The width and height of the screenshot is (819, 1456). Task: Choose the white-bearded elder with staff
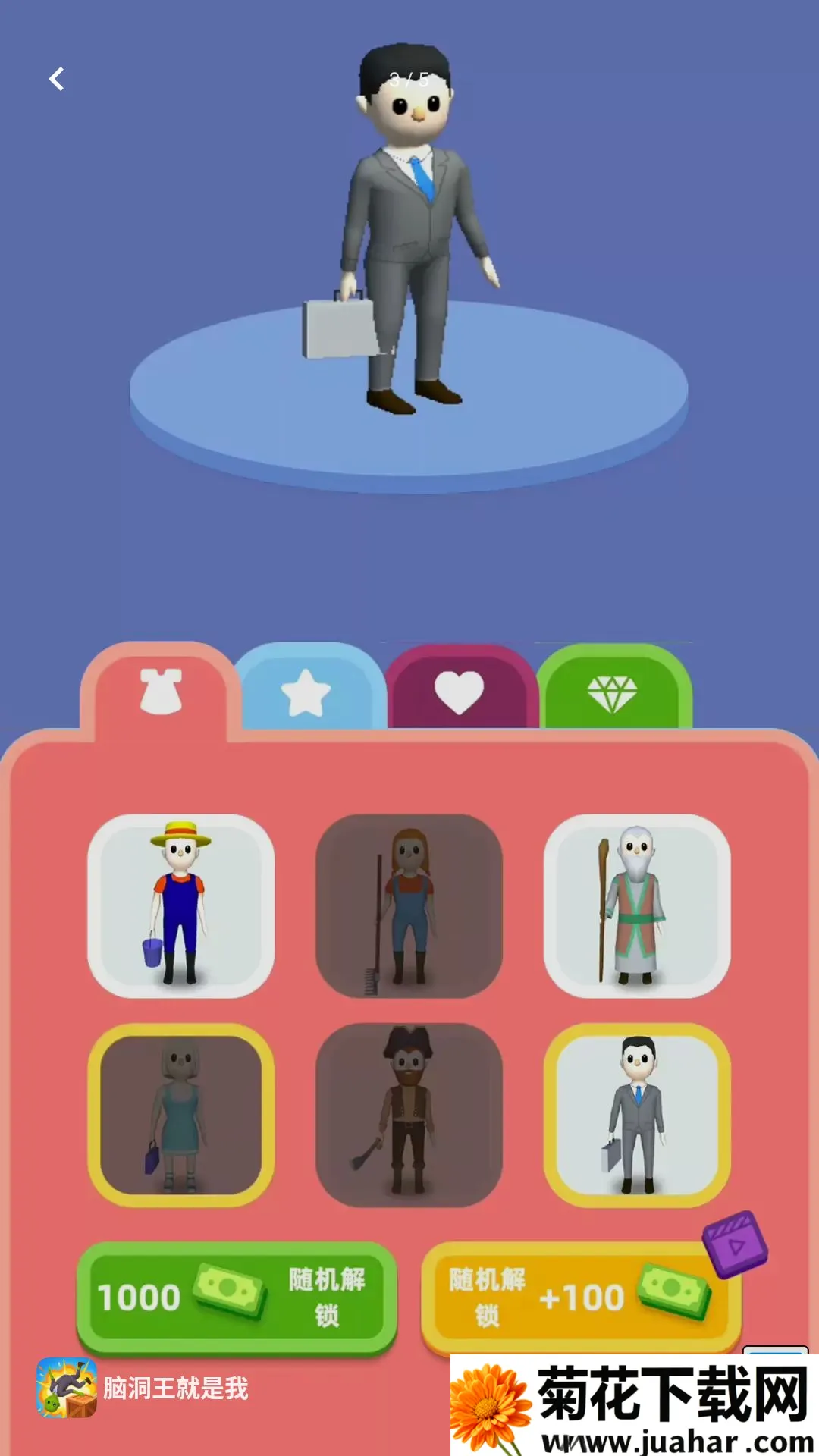tap(637, 906)
